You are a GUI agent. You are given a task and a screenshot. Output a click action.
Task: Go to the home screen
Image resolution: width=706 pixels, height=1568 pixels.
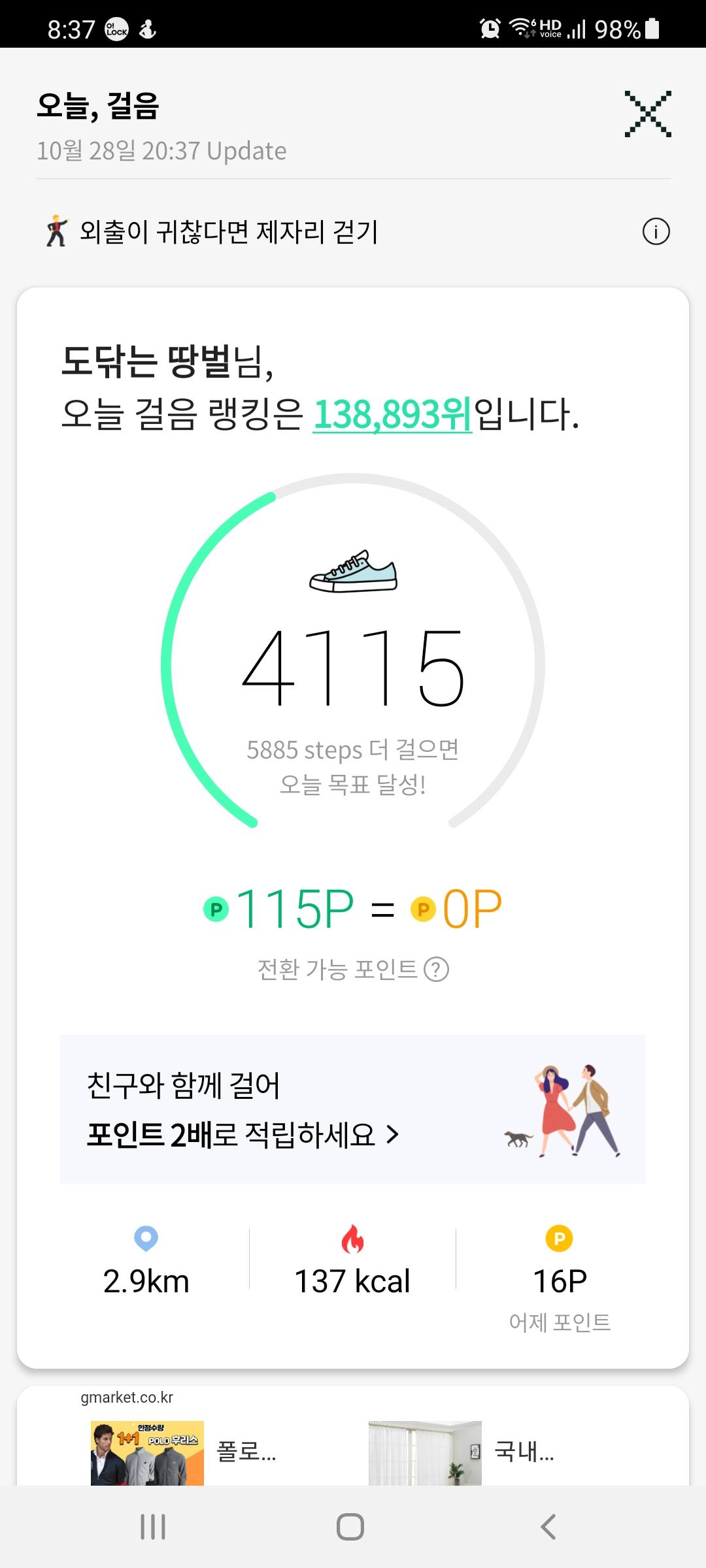click(350, 1527)
